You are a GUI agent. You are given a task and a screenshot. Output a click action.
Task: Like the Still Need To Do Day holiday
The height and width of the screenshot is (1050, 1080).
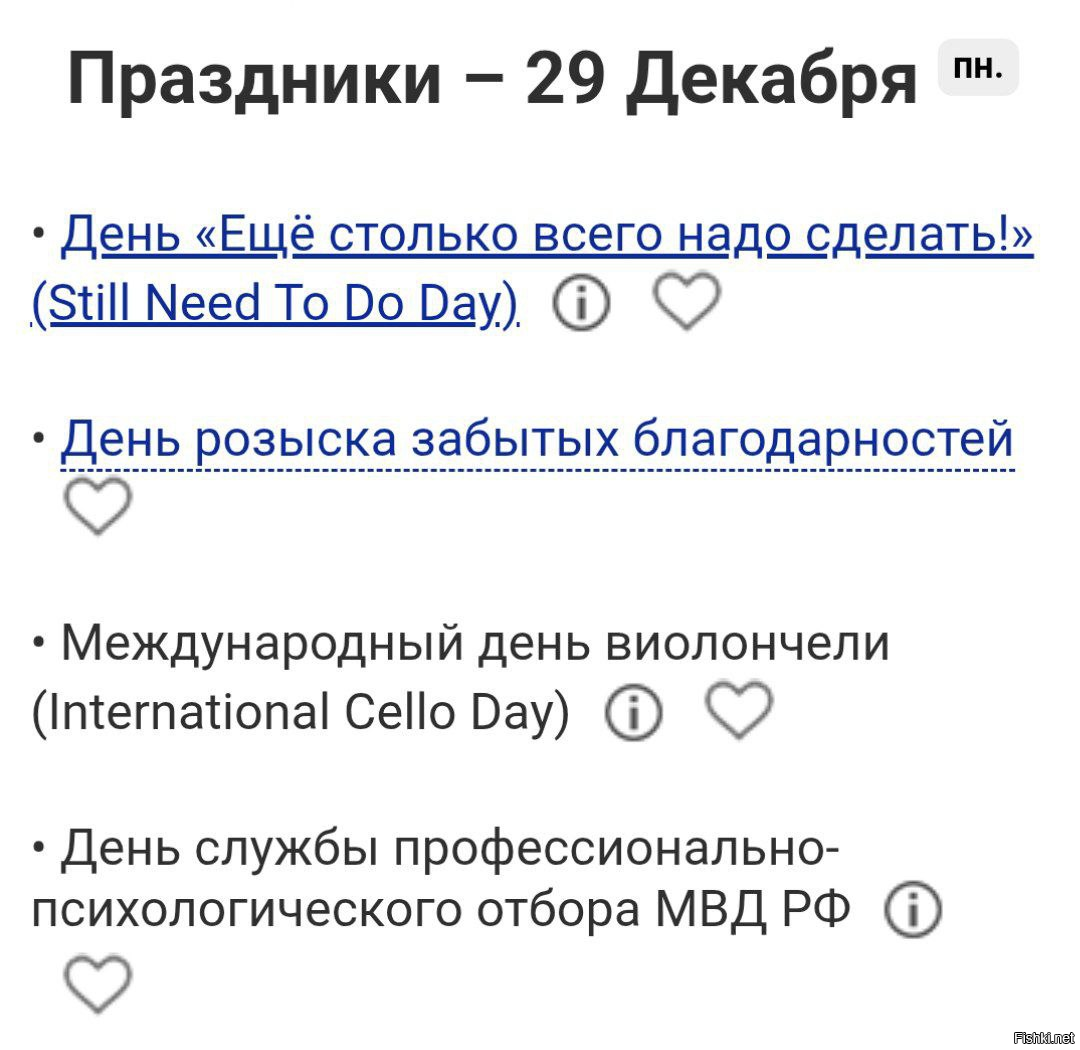pos(685,301)
